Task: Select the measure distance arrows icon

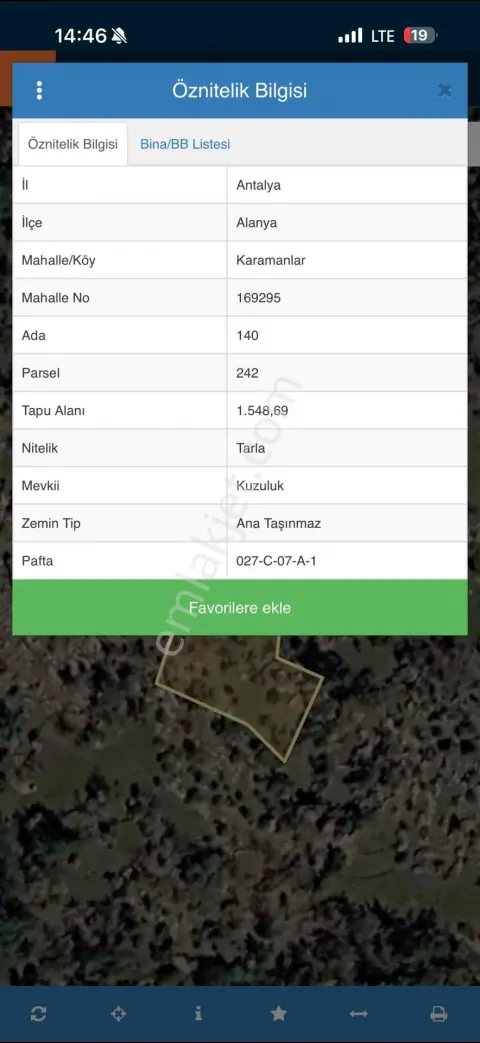Action: 358,1014
